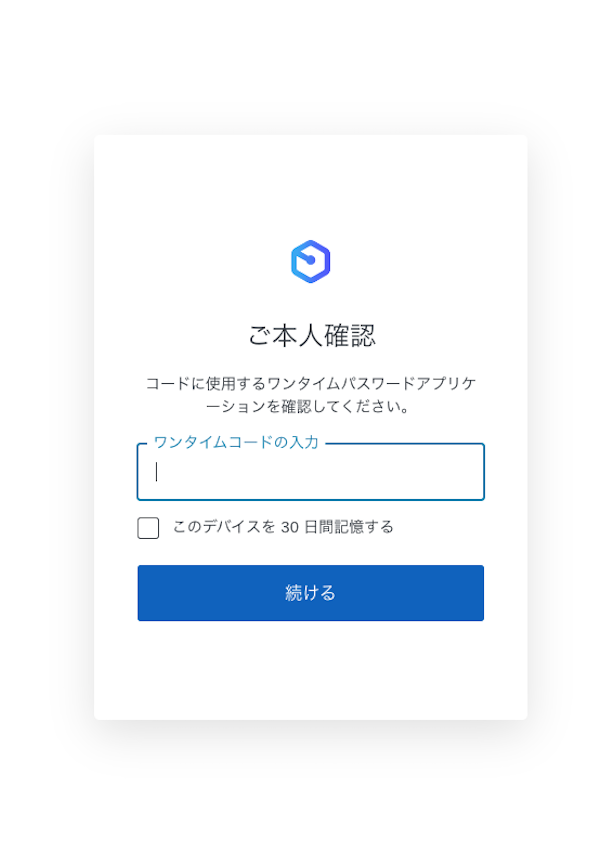The height and width of the screenshot is (858, 602).
Task: Tap the 続ける button
Action: (310, 593)
